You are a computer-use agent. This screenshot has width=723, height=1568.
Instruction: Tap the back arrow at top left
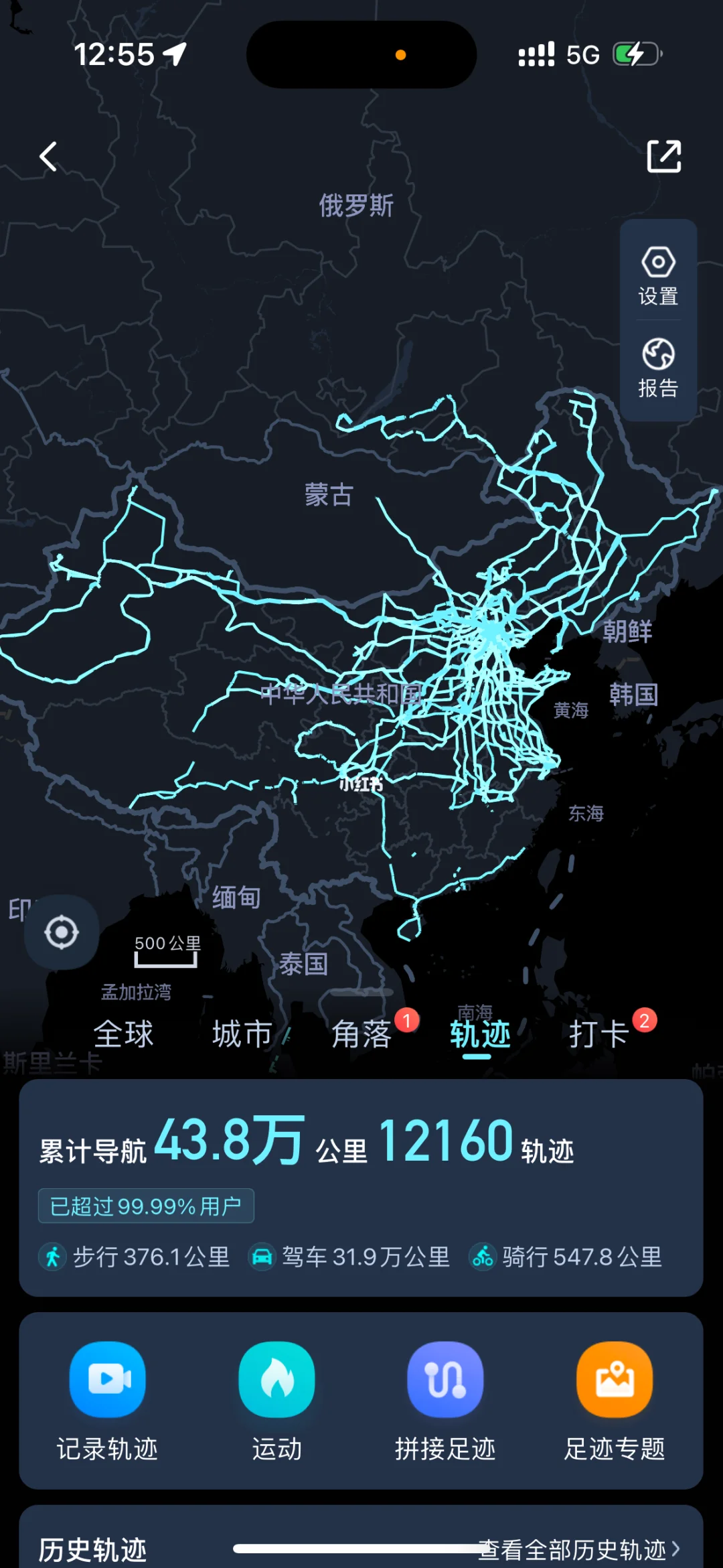tap(48, 155)
